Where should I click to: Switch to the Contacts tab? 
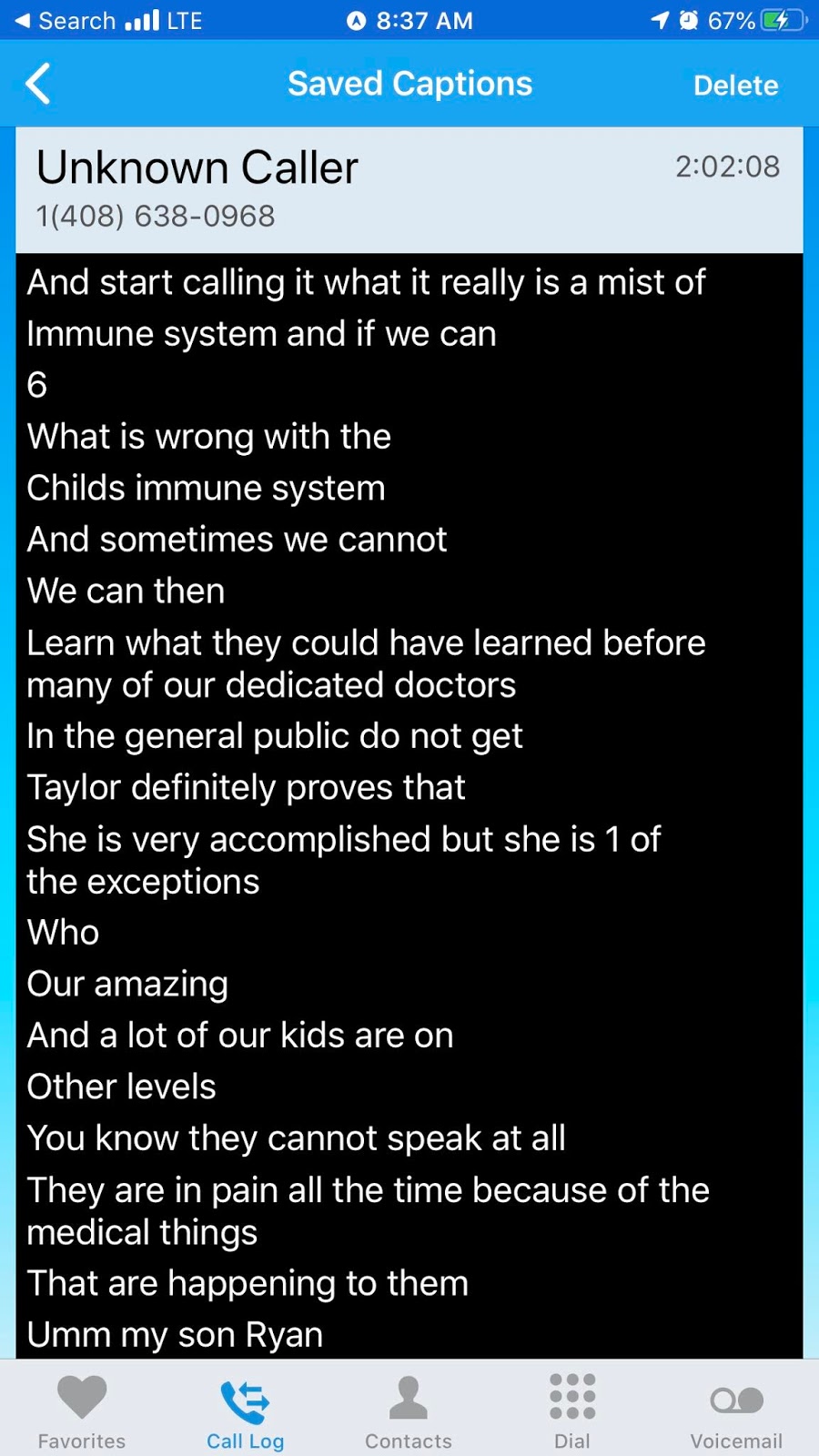pyautogui.click(x=409, y=1410)
